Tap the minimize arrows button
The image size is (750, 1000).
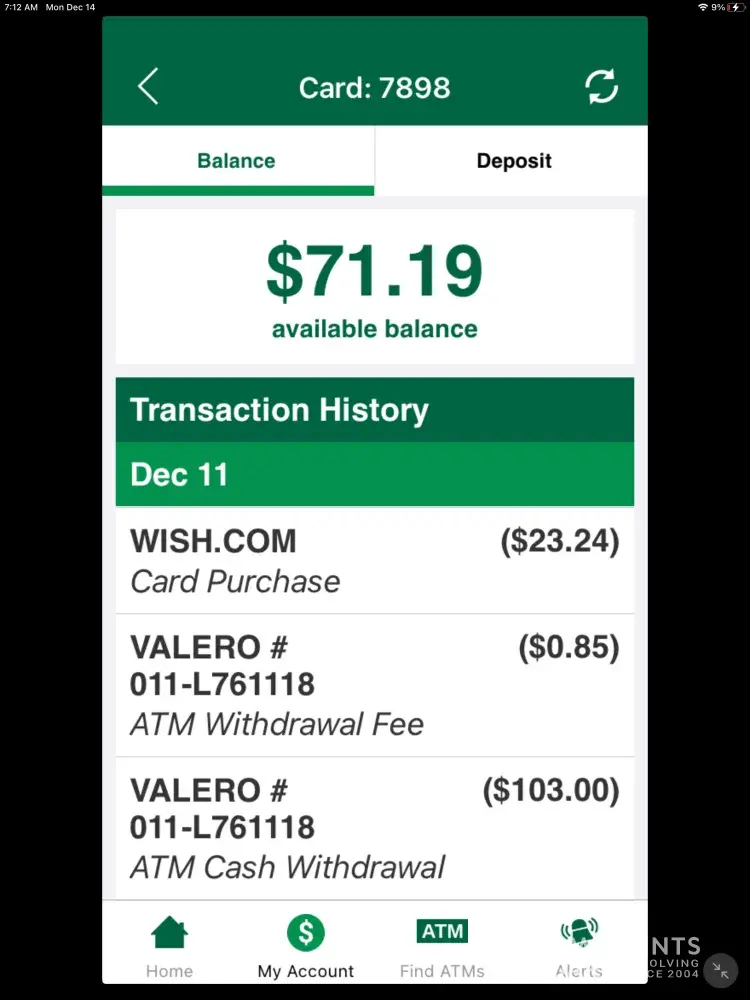720,970
